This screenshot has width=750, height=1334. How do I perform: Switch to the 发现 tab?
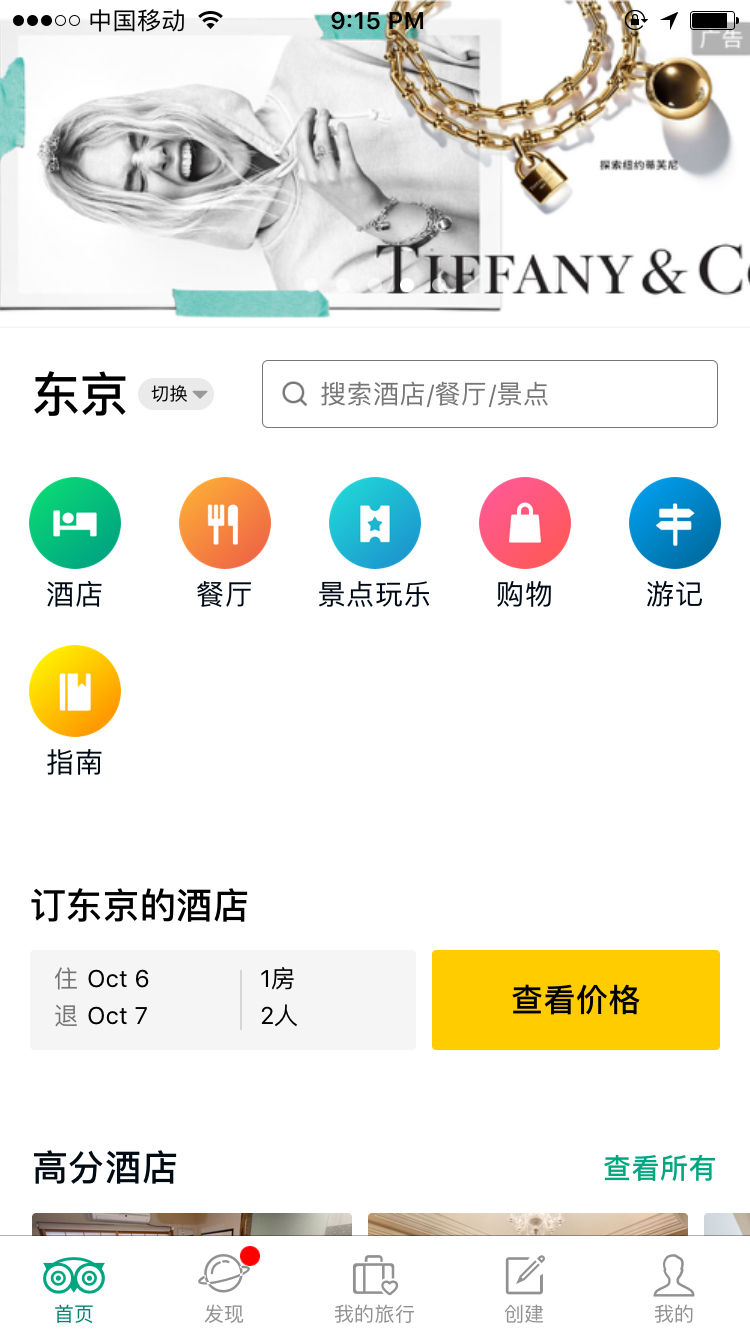(x=224, y=1288)
